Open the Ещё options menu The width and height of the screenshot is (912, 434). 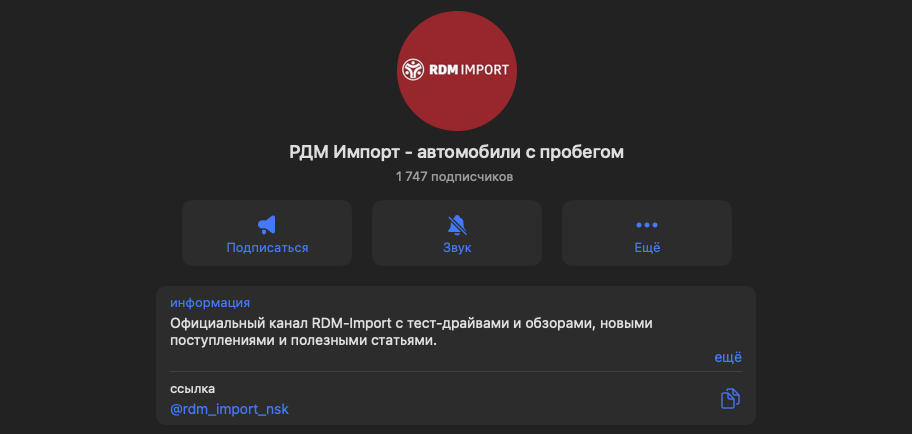647,233
